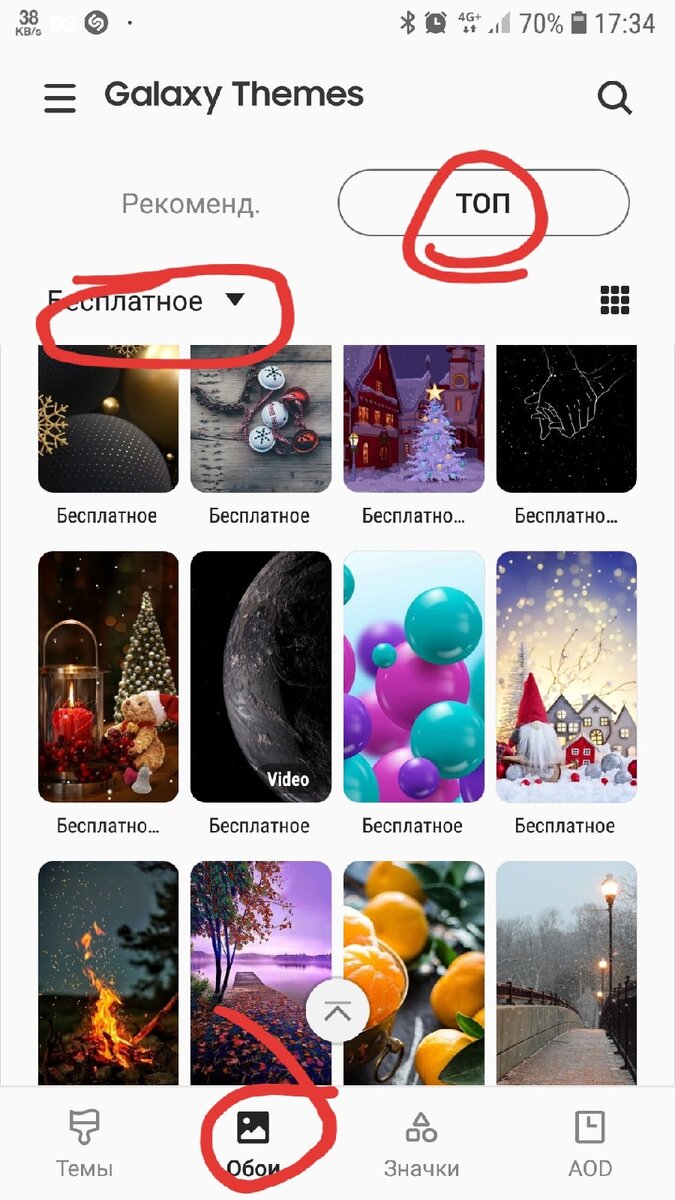The width and height of the screenshot is (675, 1200).
Task: Jump back to top with arrow button
Action: coord(338,1012)
